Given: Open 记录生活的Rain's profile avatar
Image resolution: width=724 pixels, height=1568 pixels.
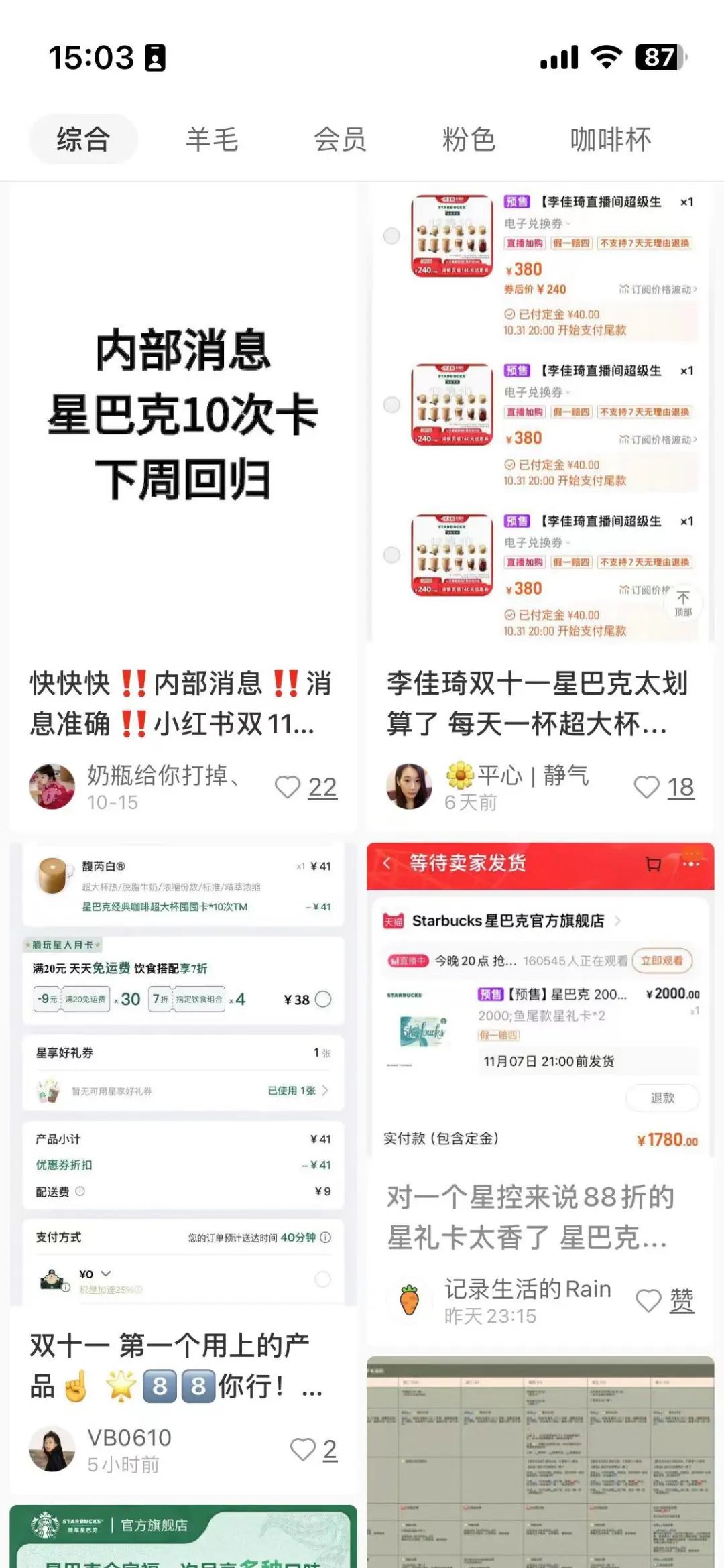Looking at the screenshot, I should pos(409,1301).
